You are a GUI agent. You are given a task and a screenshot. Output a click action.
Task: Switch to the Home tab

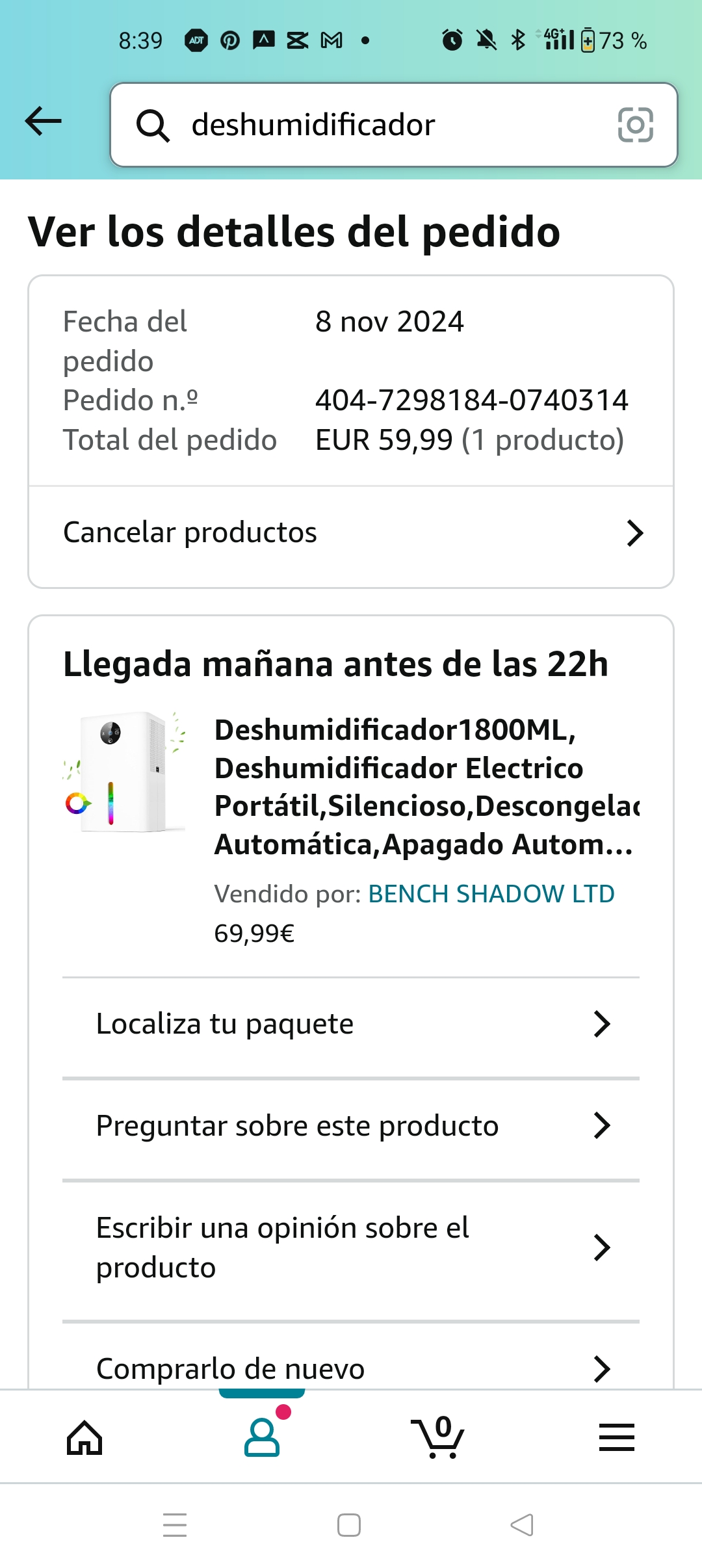84,1437
